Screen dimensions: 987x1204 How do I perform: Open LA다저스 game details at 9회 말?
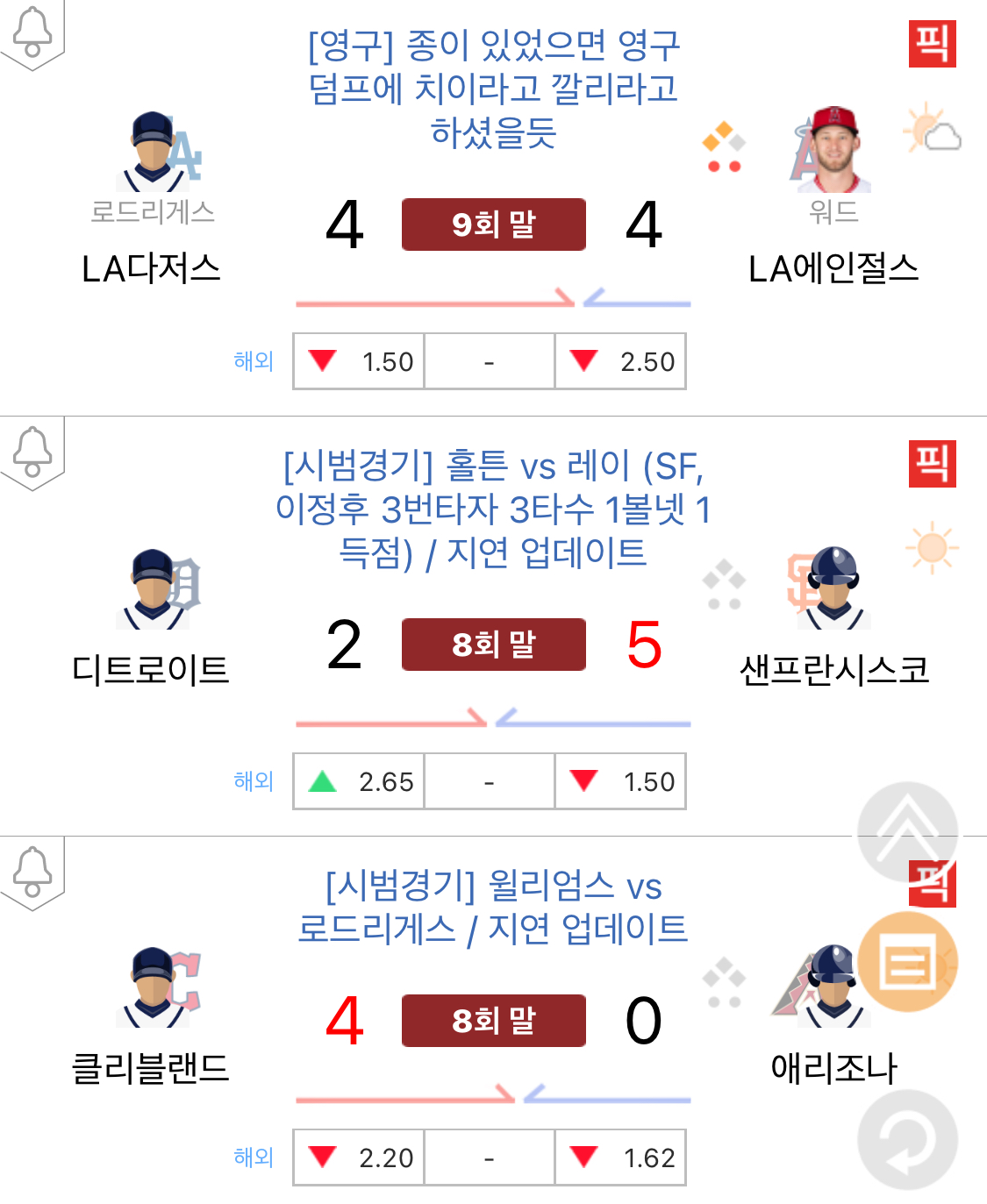click(493, 224)
